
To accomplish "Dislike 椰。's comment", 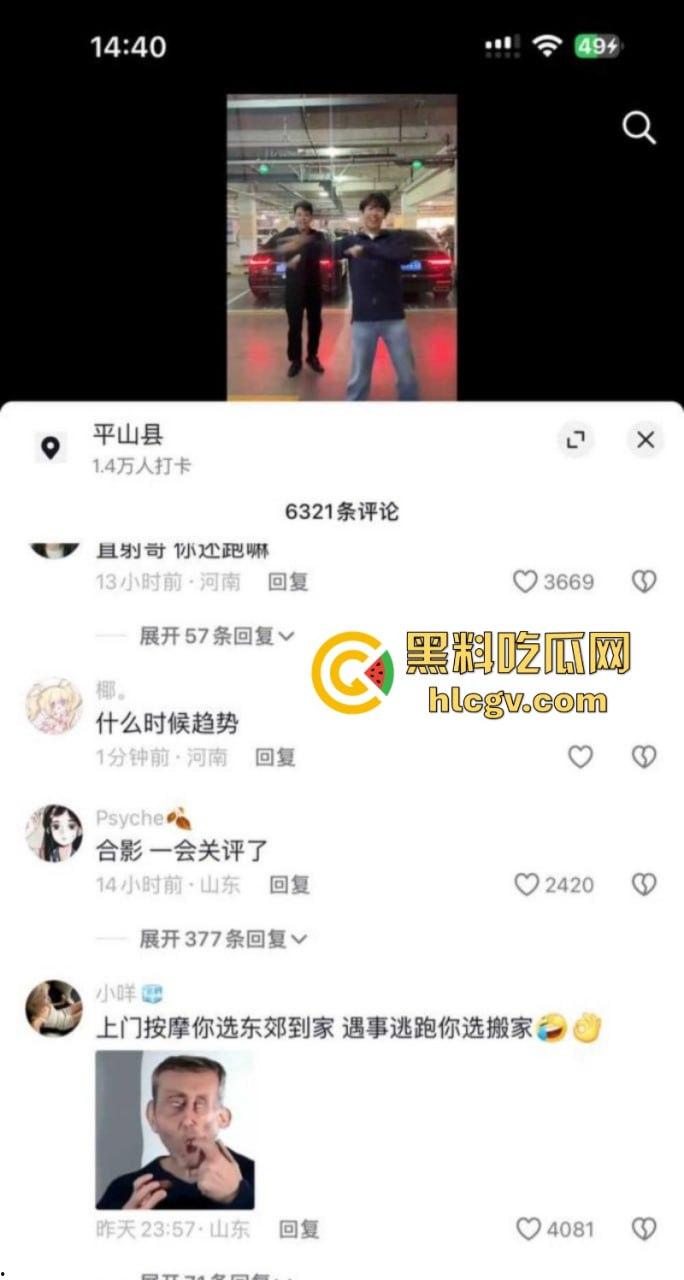I will (644, 757).
